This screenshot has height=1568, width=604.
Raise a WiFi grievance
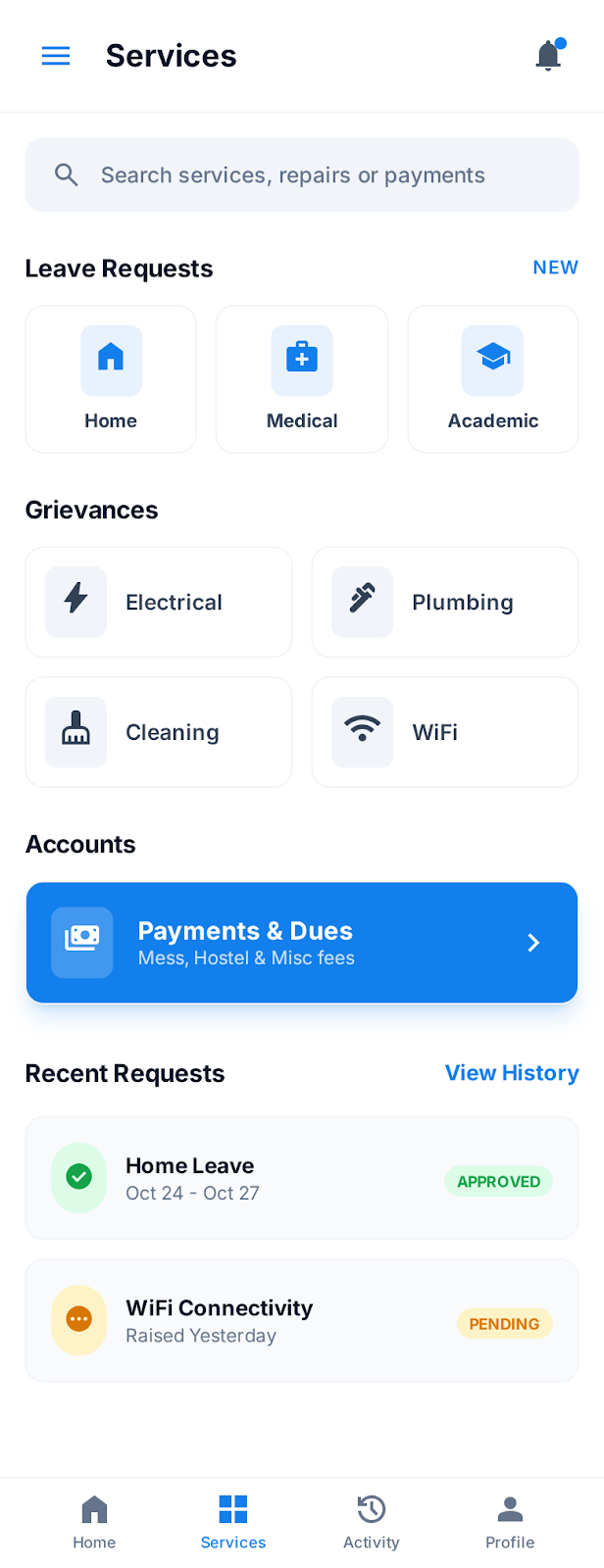445,732
